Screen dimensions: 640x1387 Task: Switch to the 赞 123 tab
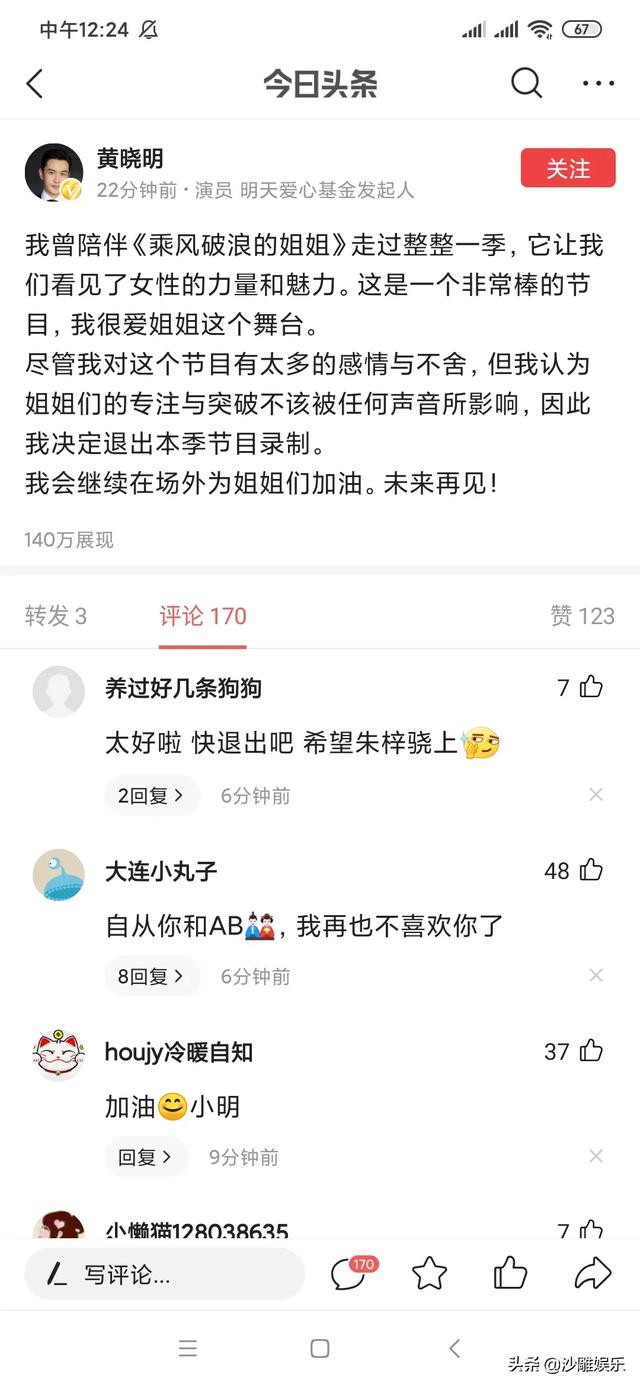click(x=583, y=616)
